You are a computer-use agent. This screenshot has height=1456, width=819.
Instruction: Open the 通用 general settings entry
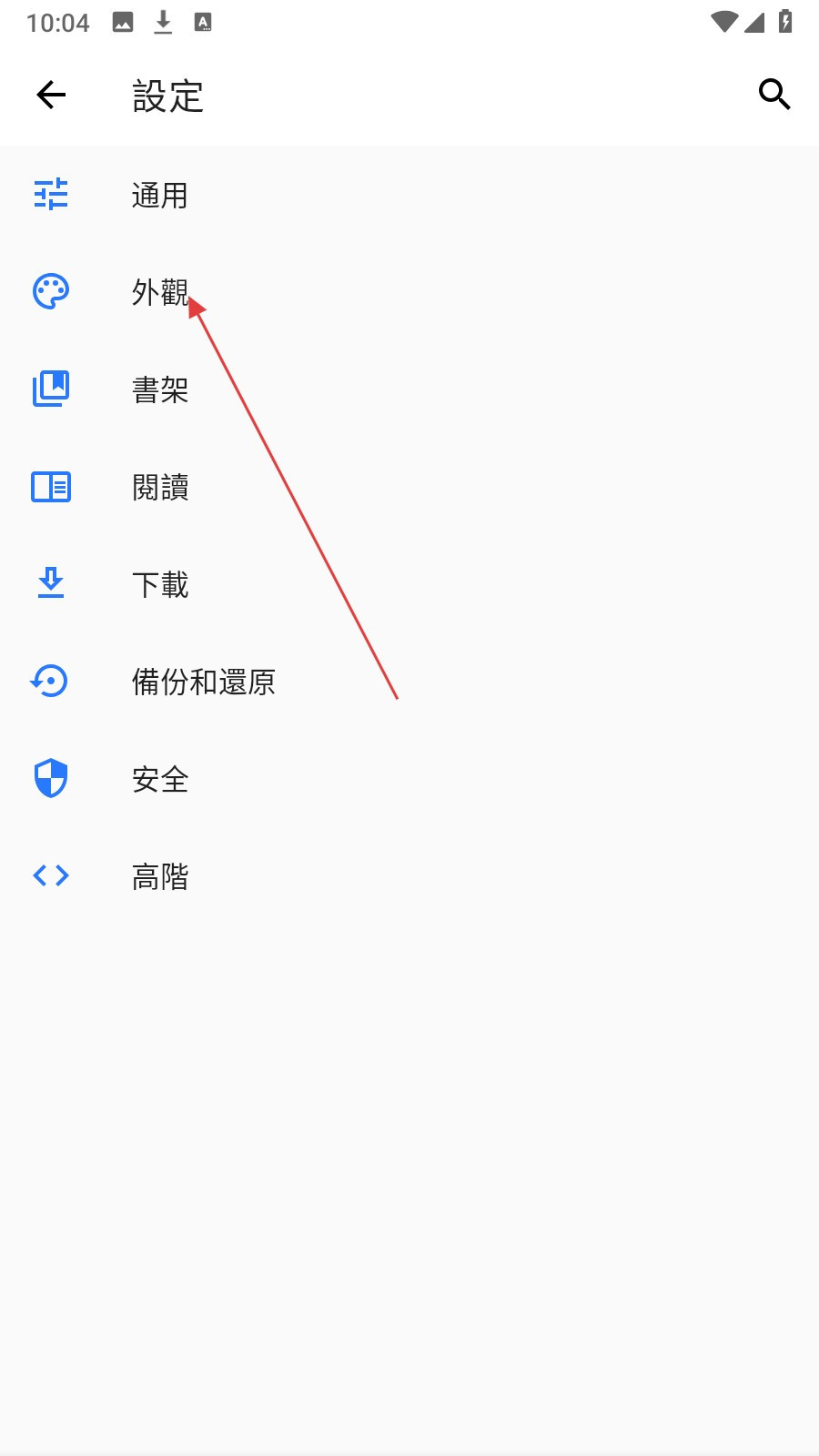160,195
